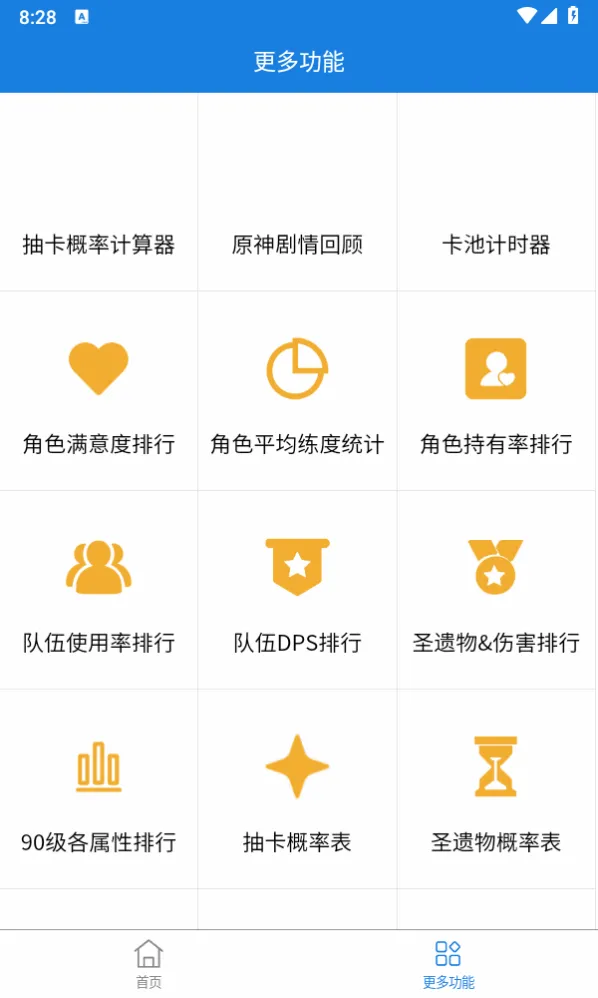Switch to the 首页 tab
Screen dimensions: 598x998
point(149,964)
